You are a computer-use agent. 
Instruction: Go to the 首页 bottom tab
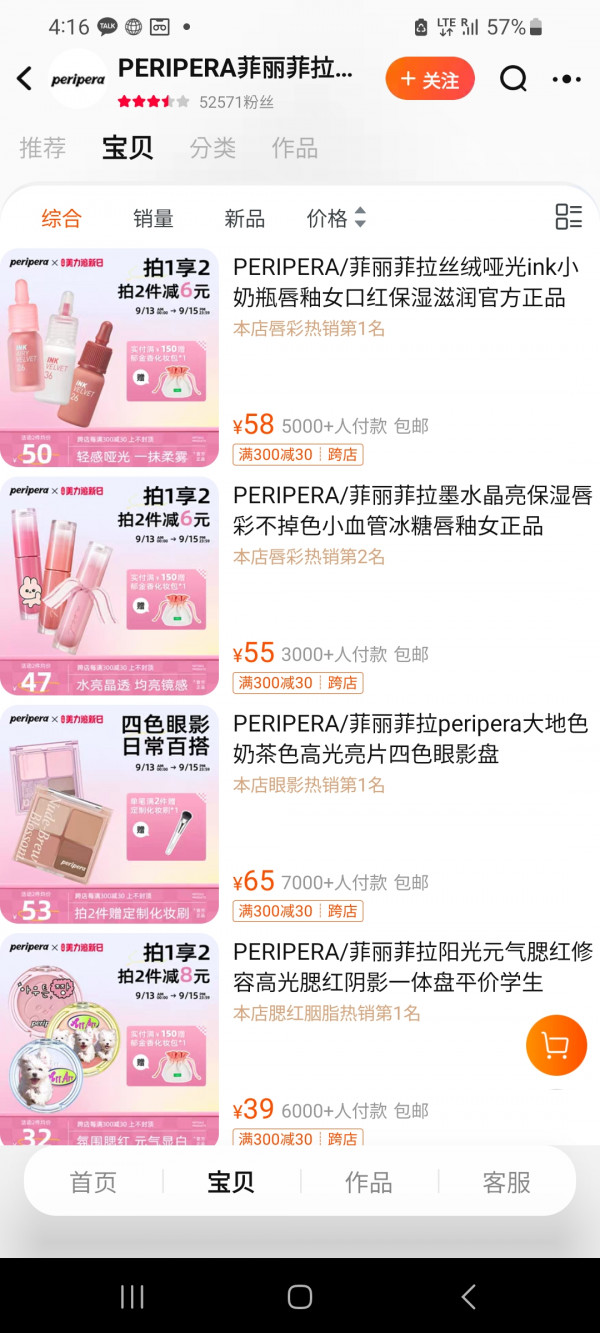click(93, 1182)
